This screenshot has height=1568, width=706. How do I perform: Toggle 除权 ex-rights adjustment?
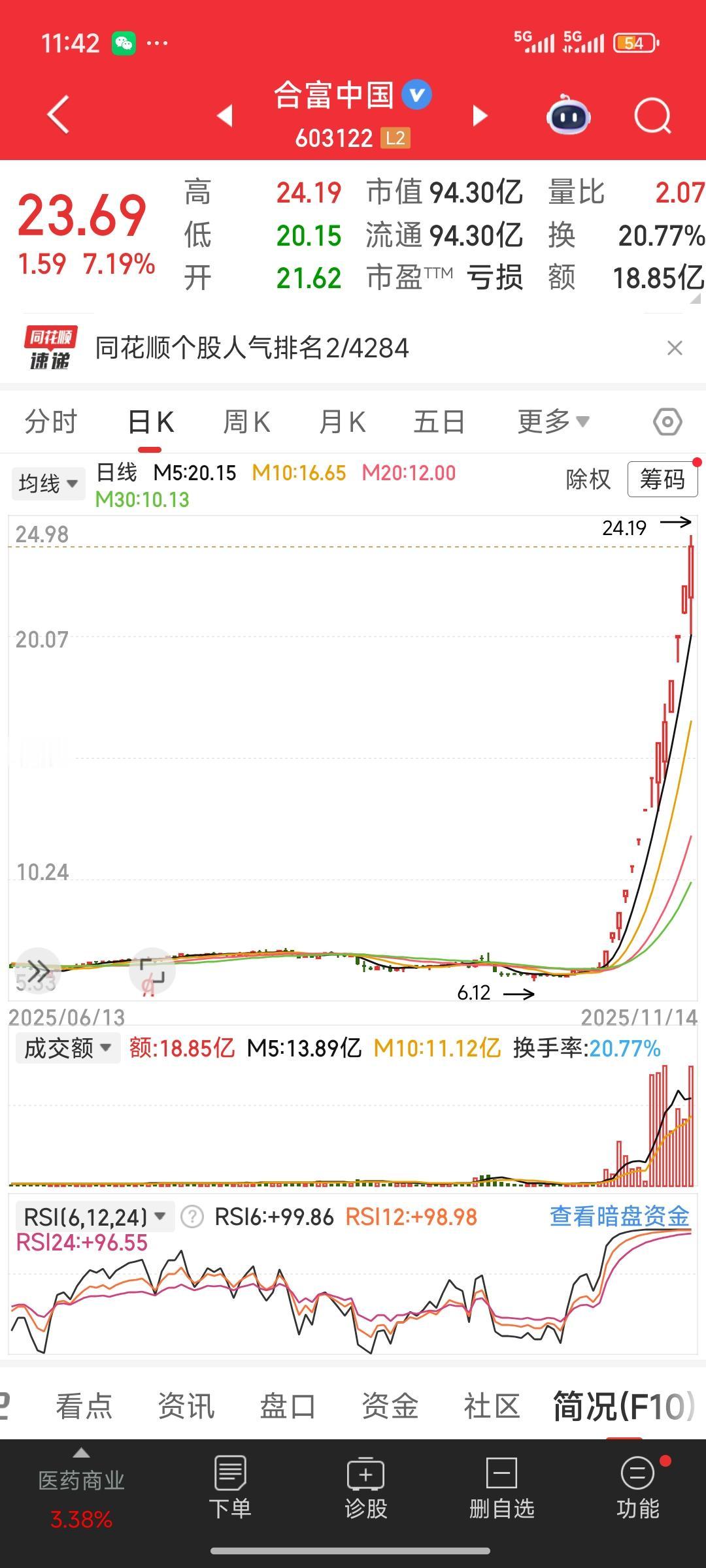pos(587,480)
